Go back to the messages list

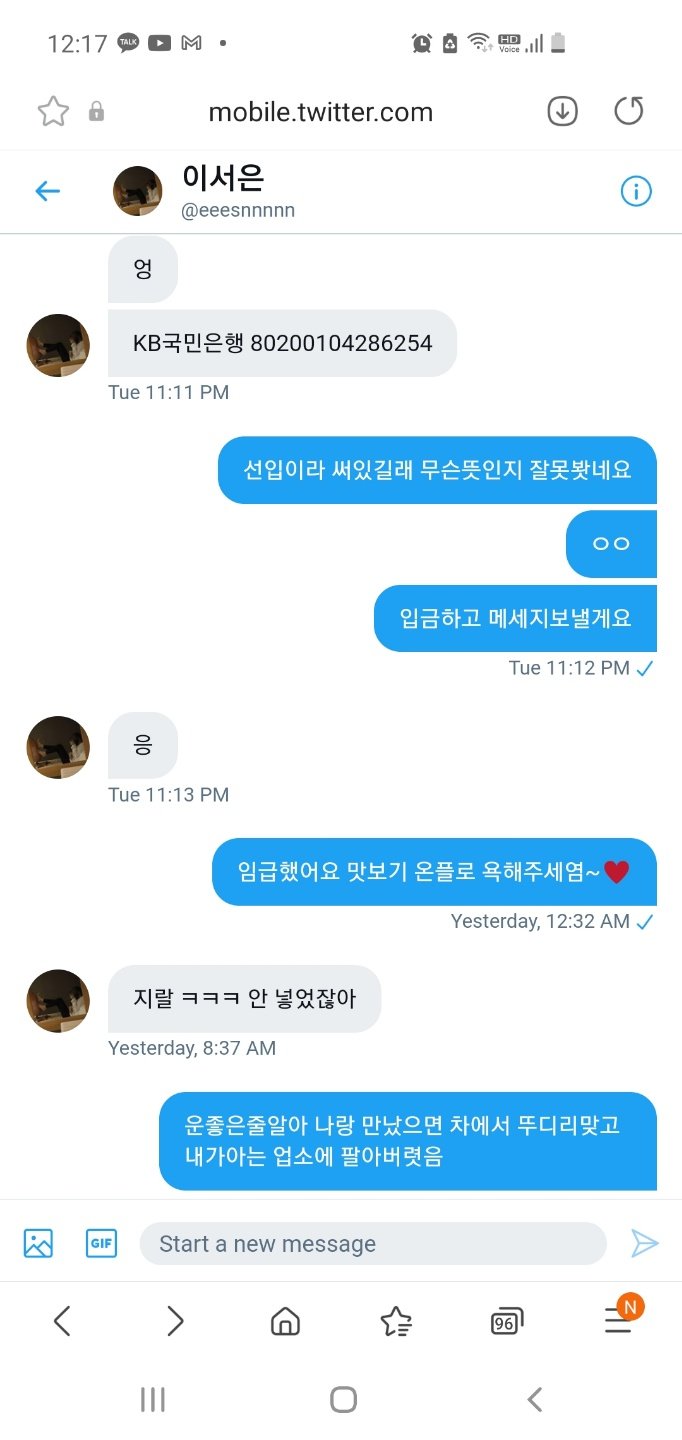pos(47,191)
